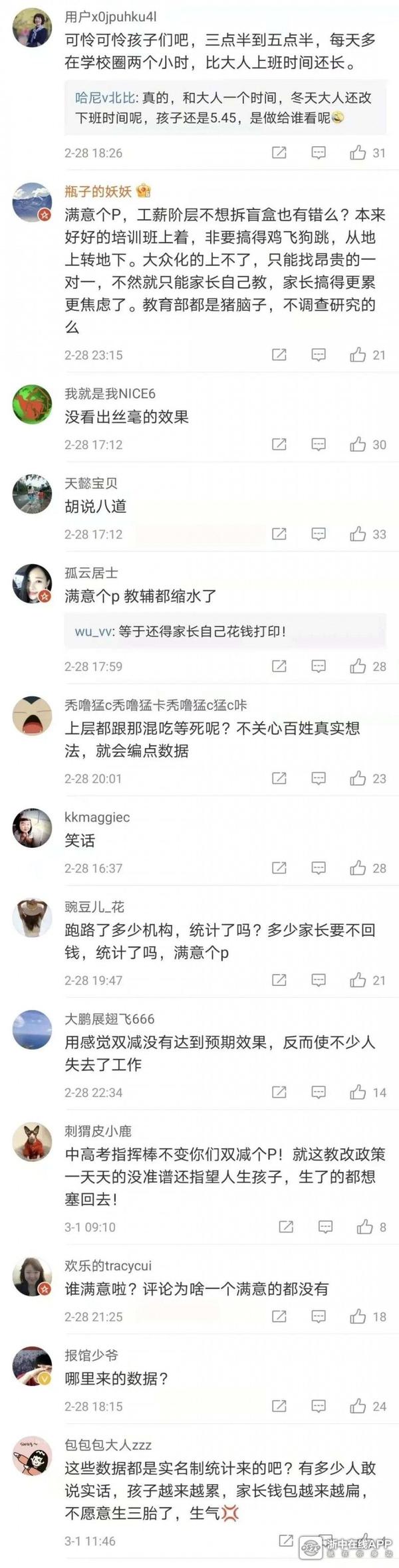Reply to 刺猬皮小鹿's comment
The image size is (399, 1568).
pyautogui.click(x=325, y=1227)
